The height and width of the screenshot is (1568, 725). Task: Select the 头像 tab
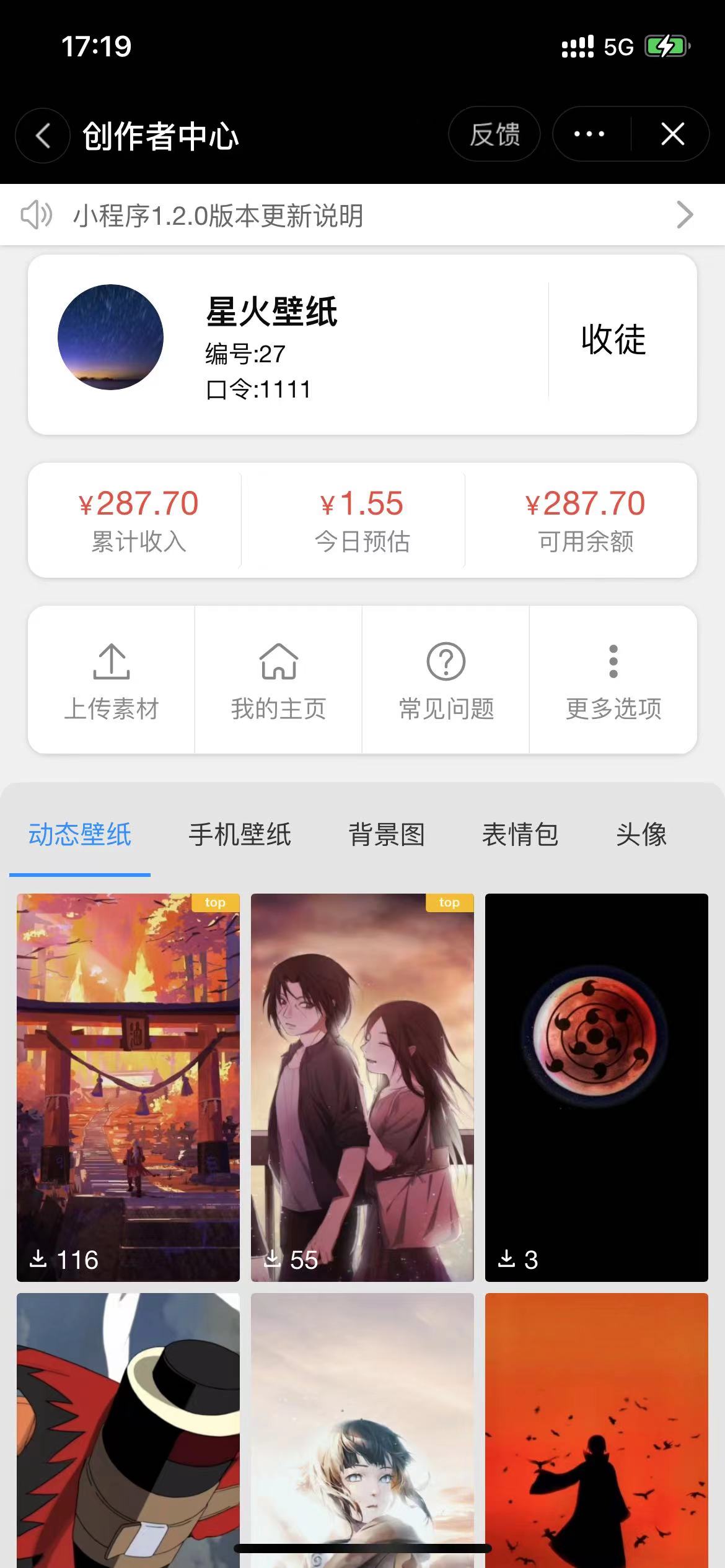(641, 835)
